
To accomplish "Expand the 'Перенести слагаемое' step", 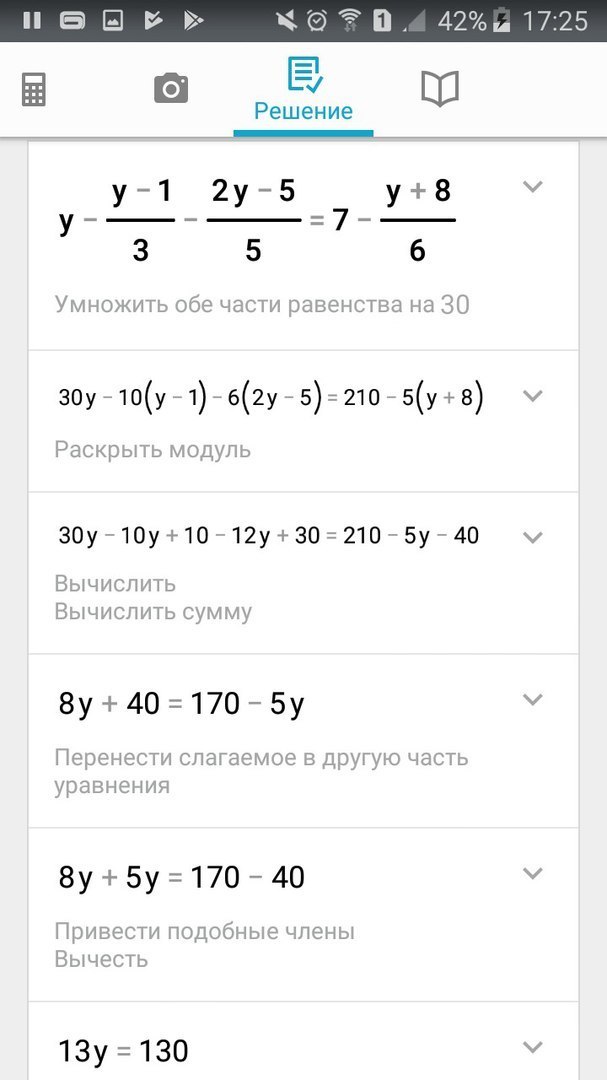I will [533, 699].
